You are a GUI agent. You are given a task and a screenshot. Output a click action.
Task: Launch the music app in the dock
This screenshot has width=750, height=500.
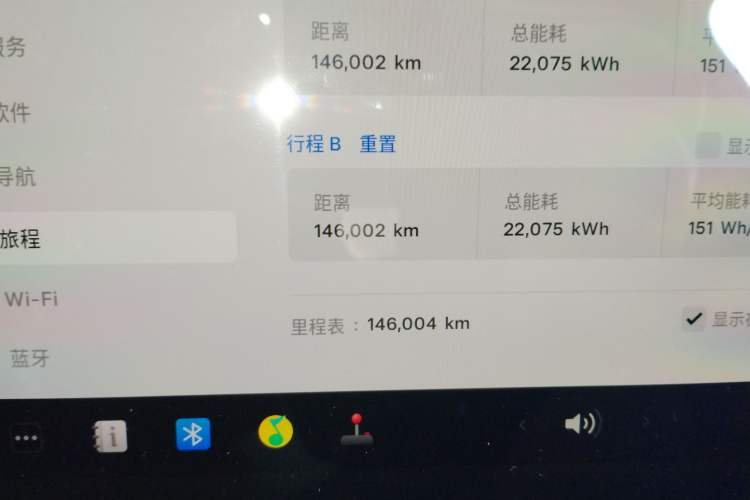coord(275,430)
